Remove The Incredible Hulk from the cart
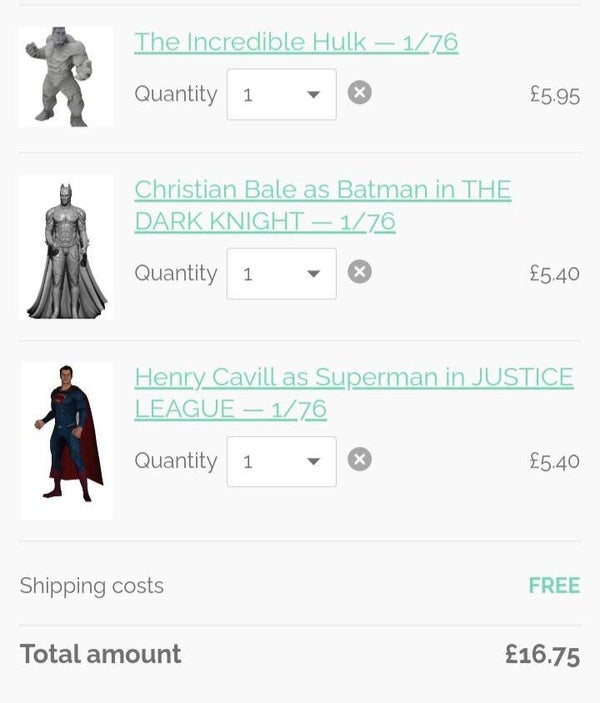 (359, 93)
